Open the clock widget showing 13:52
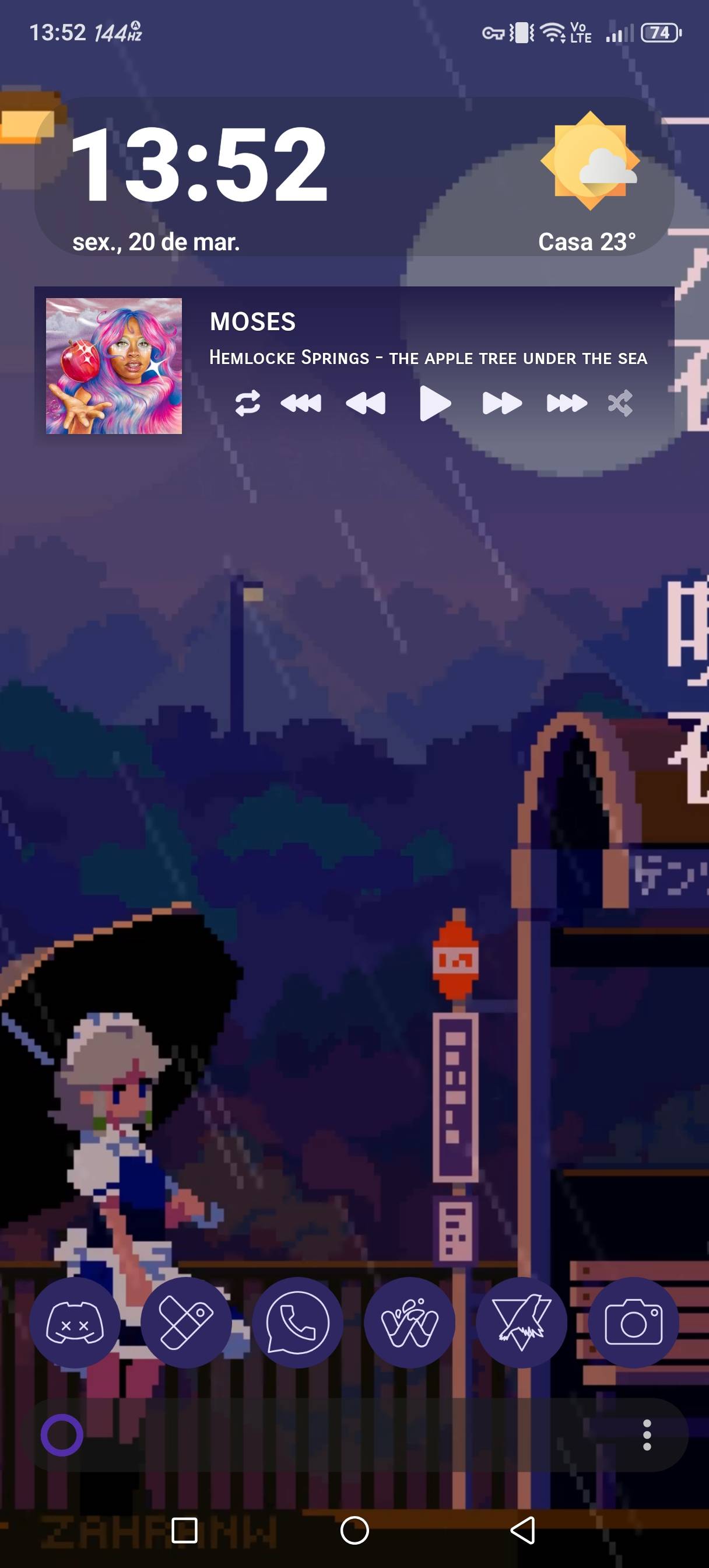Image resolution: width=709 pixels, height=1568 pixels. click(x=199, y=163)
